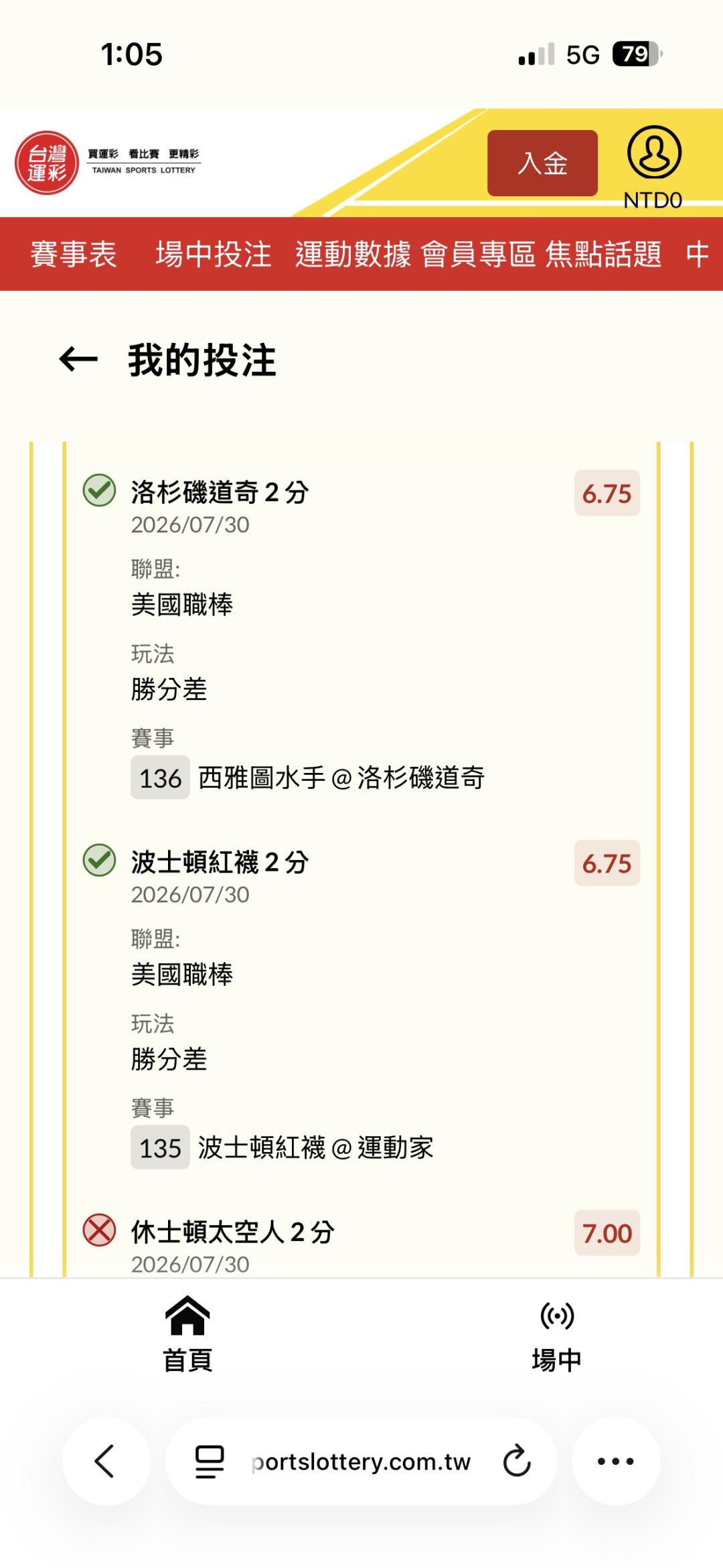The height and width of the screenshot is (1568, 723).
Task: Open 運動數據 in the top menu
Action: [x=353, y=255]
